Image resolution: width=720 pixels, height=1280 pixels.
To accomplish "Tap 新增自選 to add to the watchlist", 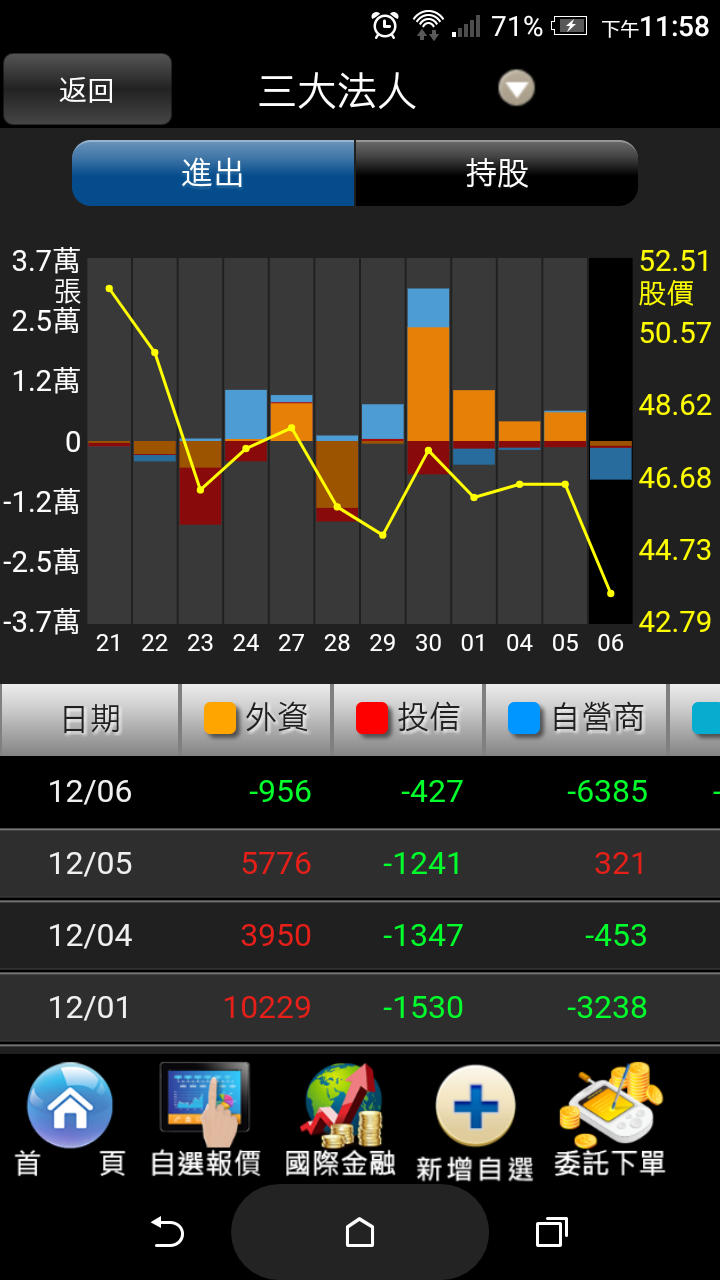I will coord(475,1121).
